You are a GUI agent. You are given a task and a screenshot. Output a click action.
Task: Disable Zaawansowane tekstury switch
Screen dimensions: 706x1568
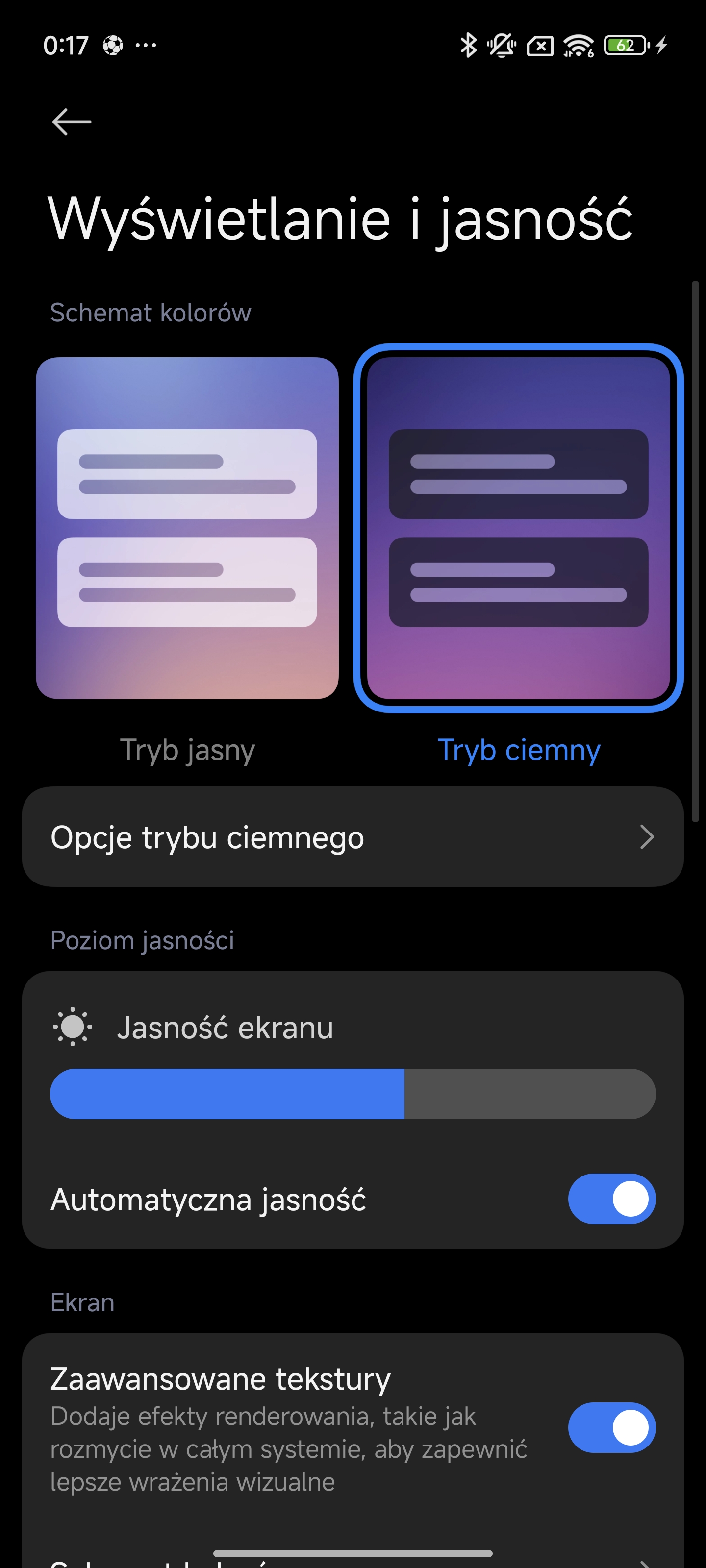pyautogui.click(x=611, y=1427)
